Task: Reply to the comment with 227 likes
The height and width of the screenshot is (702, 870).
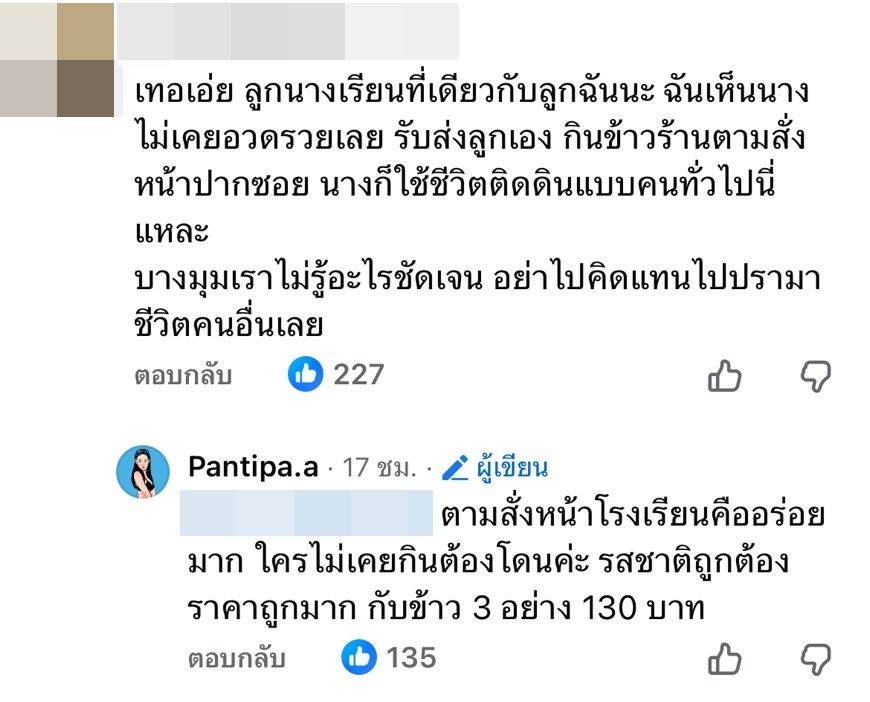Action: tap(183, 375)
